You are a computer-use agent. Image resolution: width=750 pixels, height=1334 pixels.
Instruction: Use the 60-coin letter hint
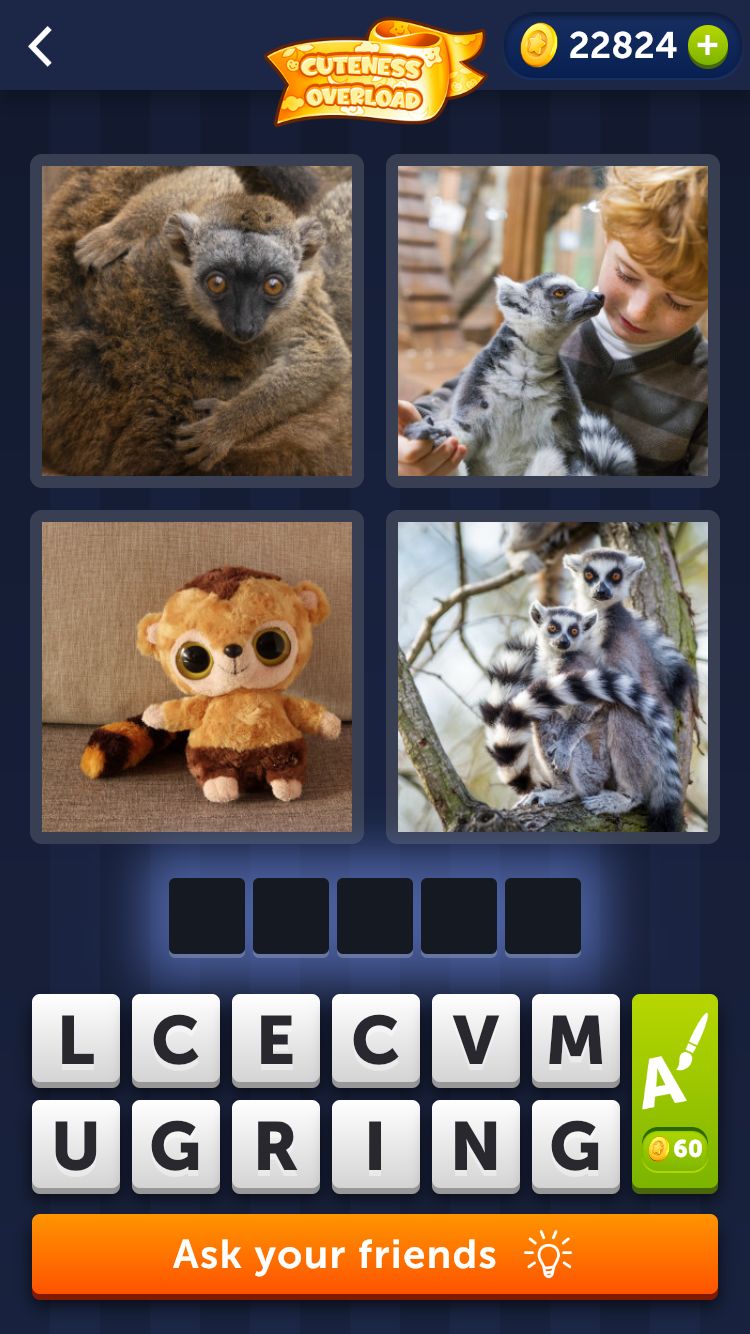click(675, 1093)
